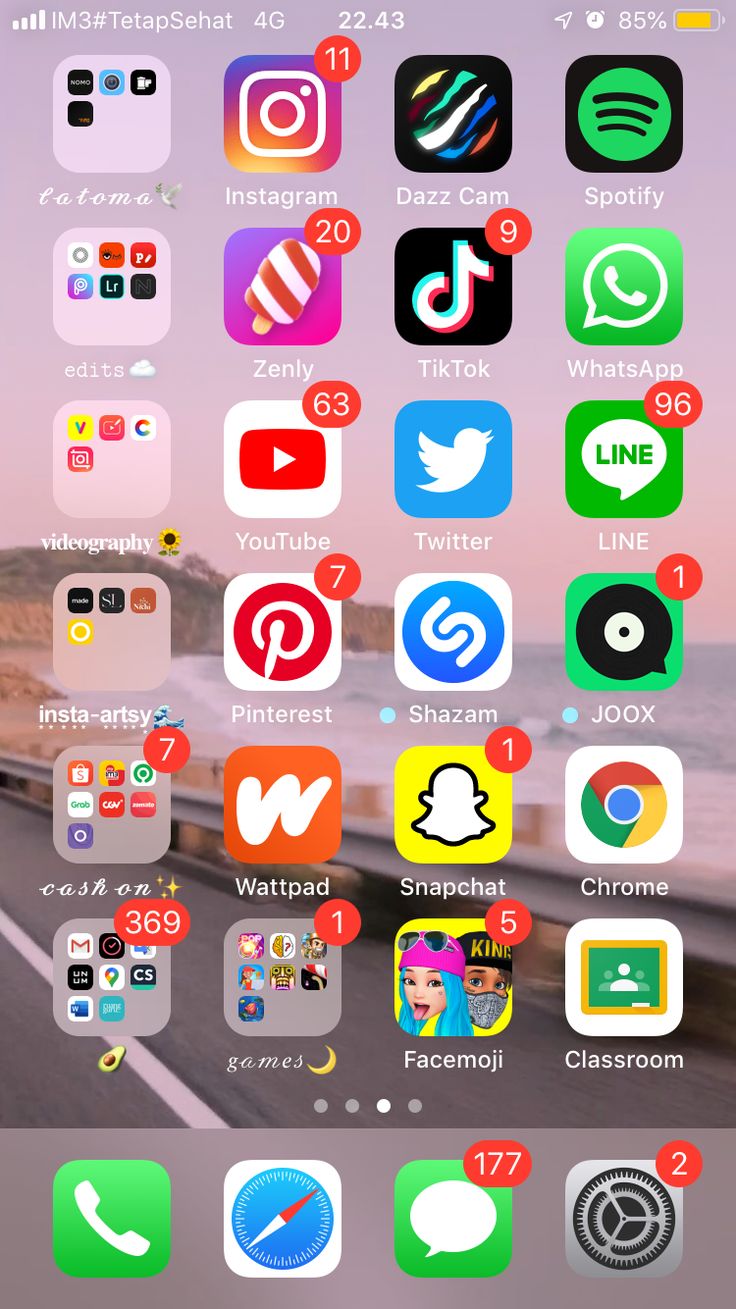The width and height of the screenshot is (736, 1309).
Task: Open Instagram
Action: pyautogui.click(x=282, y=112)
